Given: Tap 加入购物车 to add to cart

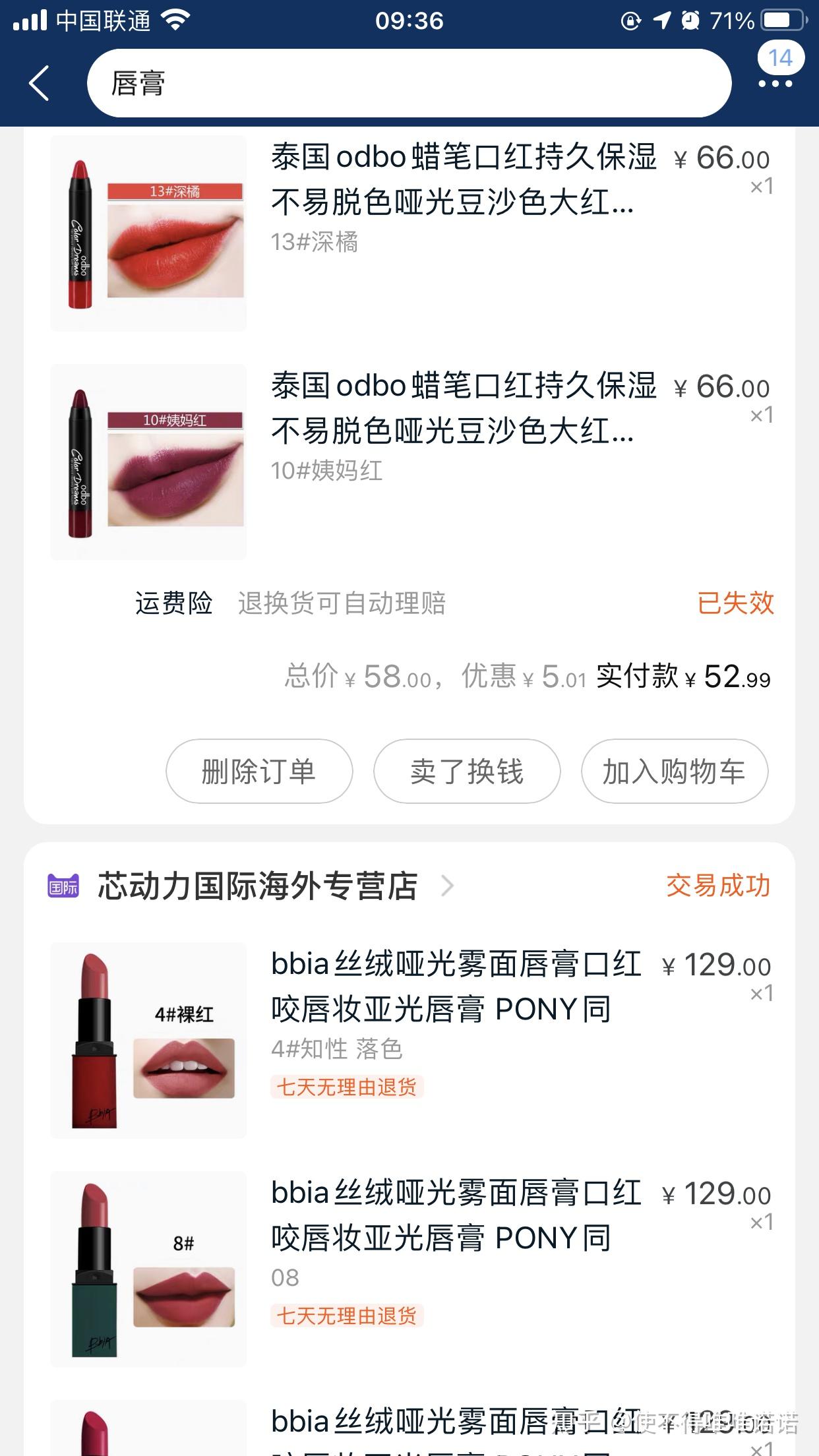Looking at the screenshot, I should coord(674,771).
